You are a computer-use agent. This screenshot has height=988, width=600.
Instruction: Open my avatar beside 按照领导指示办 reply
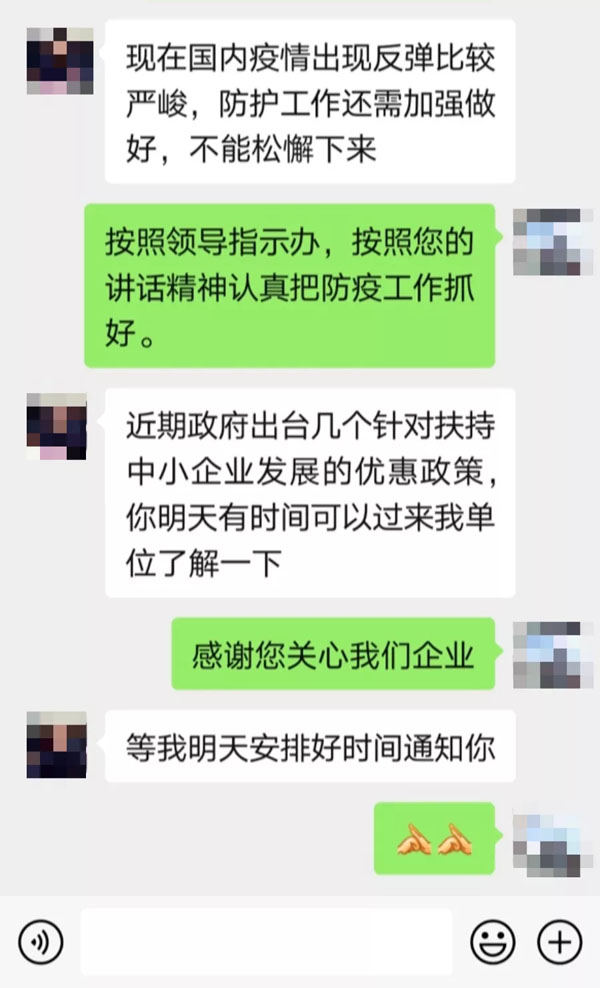tap(546, 243)
